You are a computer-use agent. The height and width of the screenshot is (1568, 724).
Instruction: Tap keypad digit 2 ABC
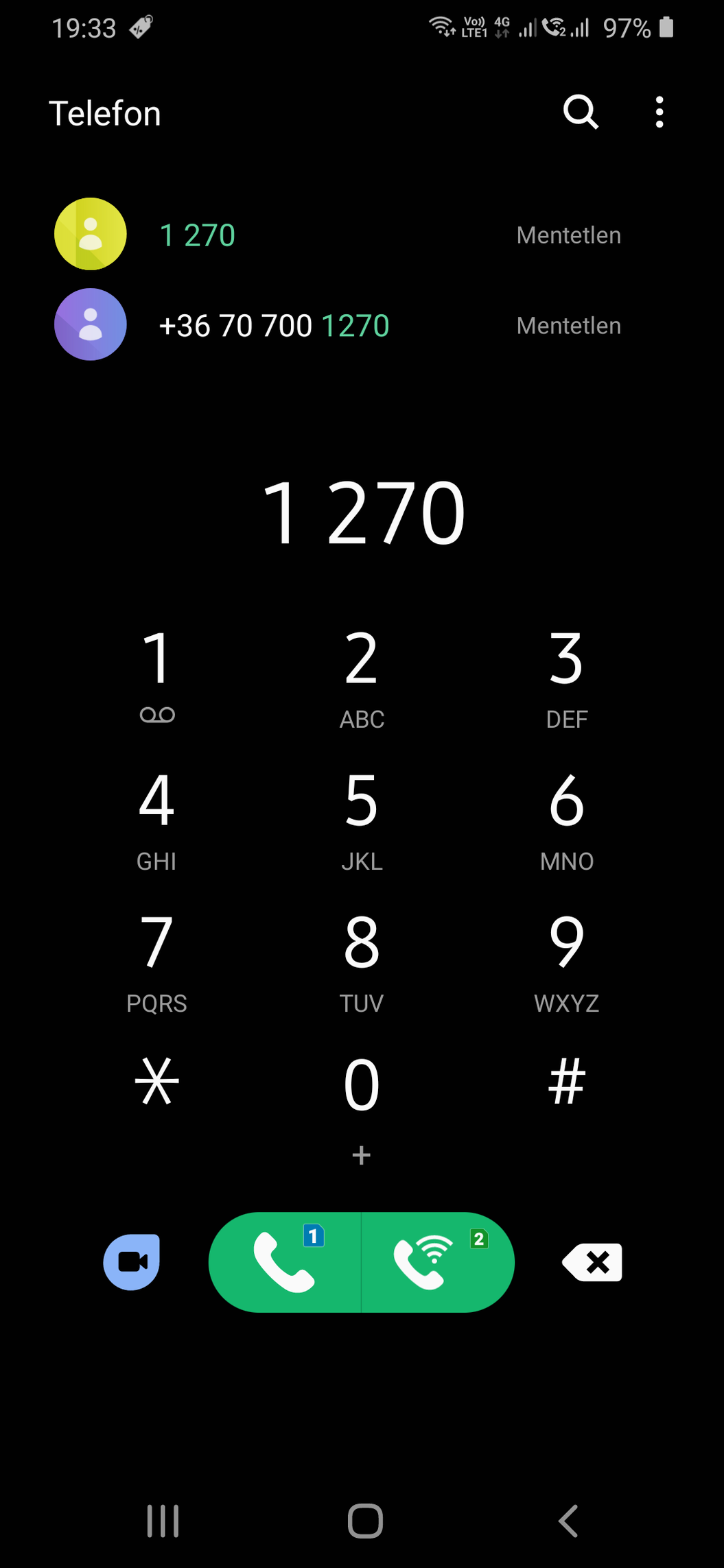362,676
